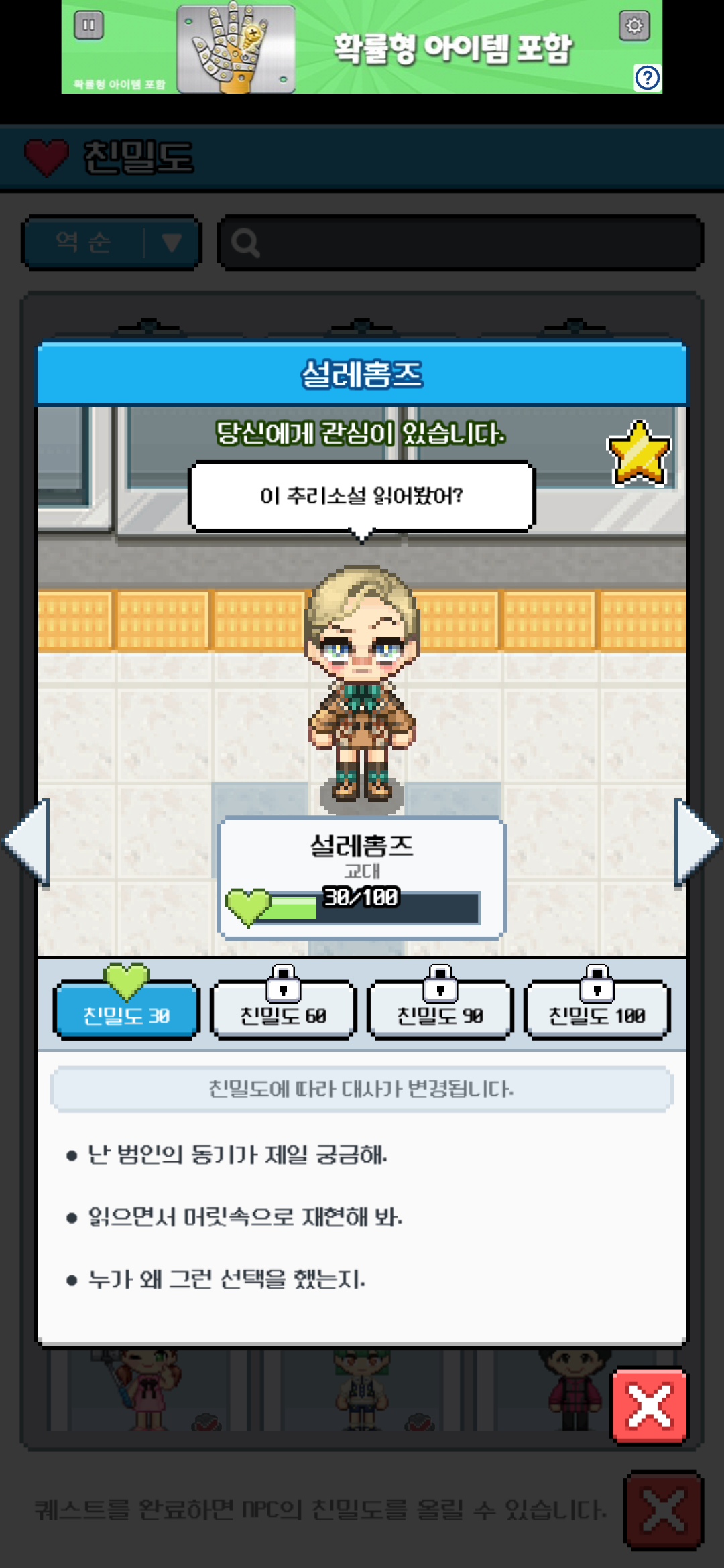Open settings via the gear icon
Image resolution: width=724 pixels, height=1568 pixels.
[x=634, y=25]
